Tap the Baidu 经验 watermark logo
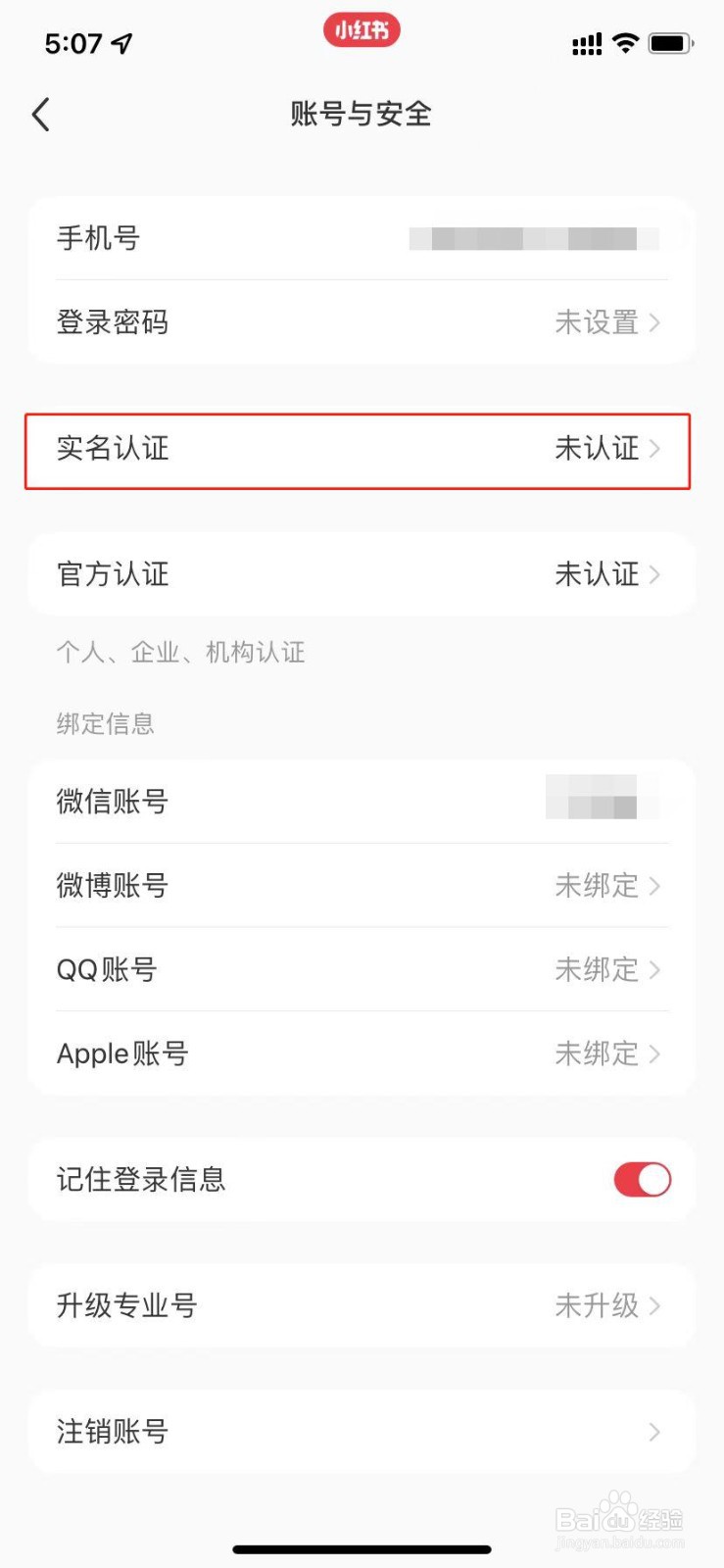724x1568 pixels. click(619, 1514)
